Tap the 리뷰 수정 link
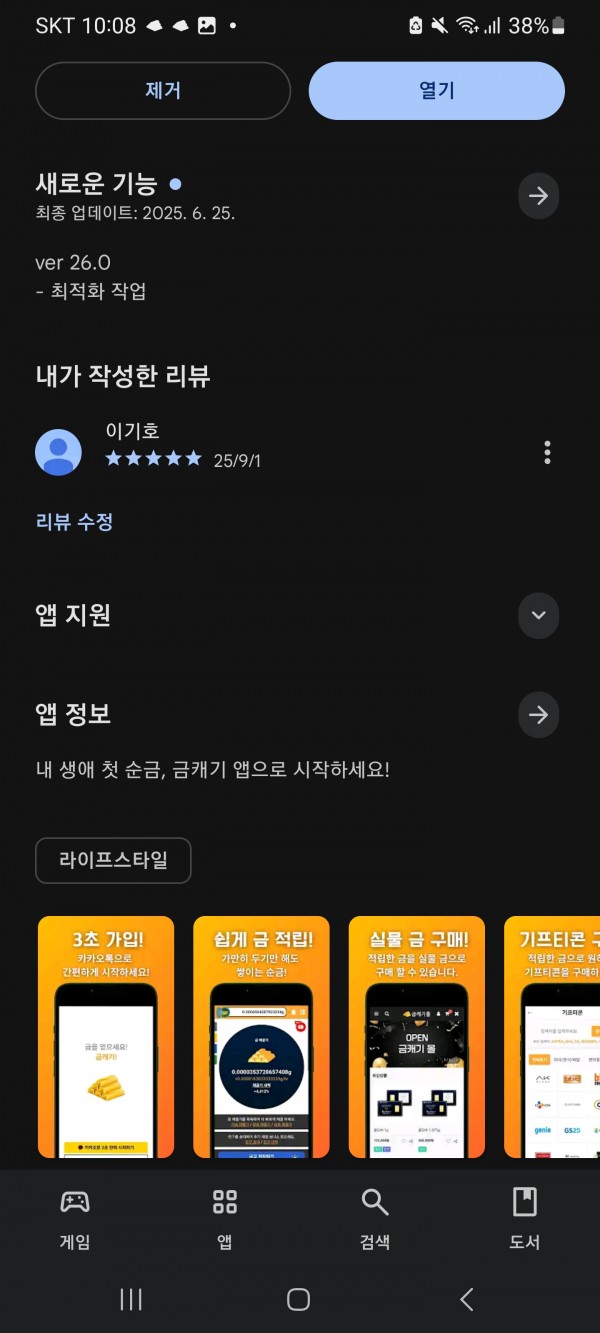This screenshot has height=1333, width=600. [x=74, y=521]
